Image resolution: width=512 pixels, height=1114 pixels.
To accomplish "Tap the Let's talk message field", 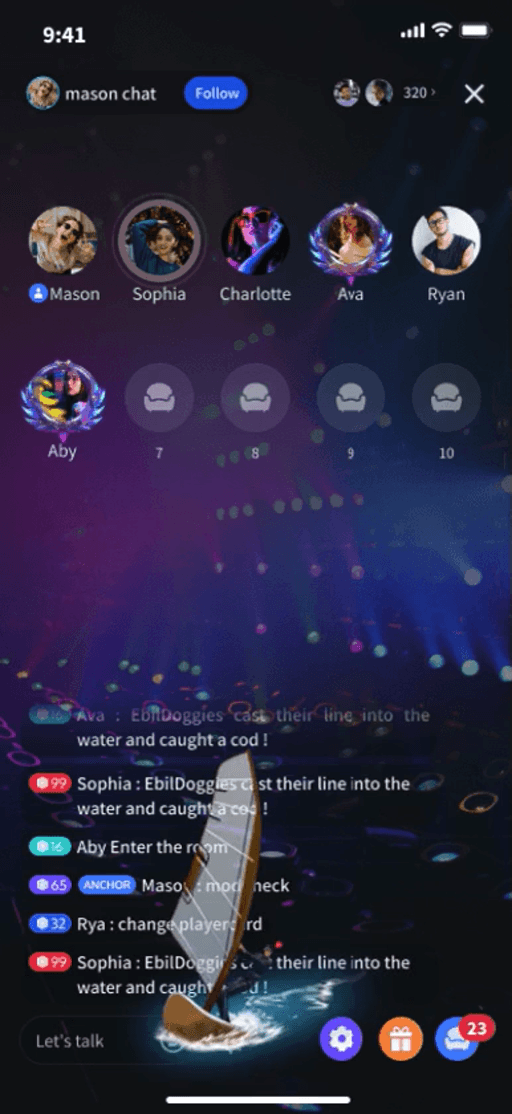I will click(99, 1041).
